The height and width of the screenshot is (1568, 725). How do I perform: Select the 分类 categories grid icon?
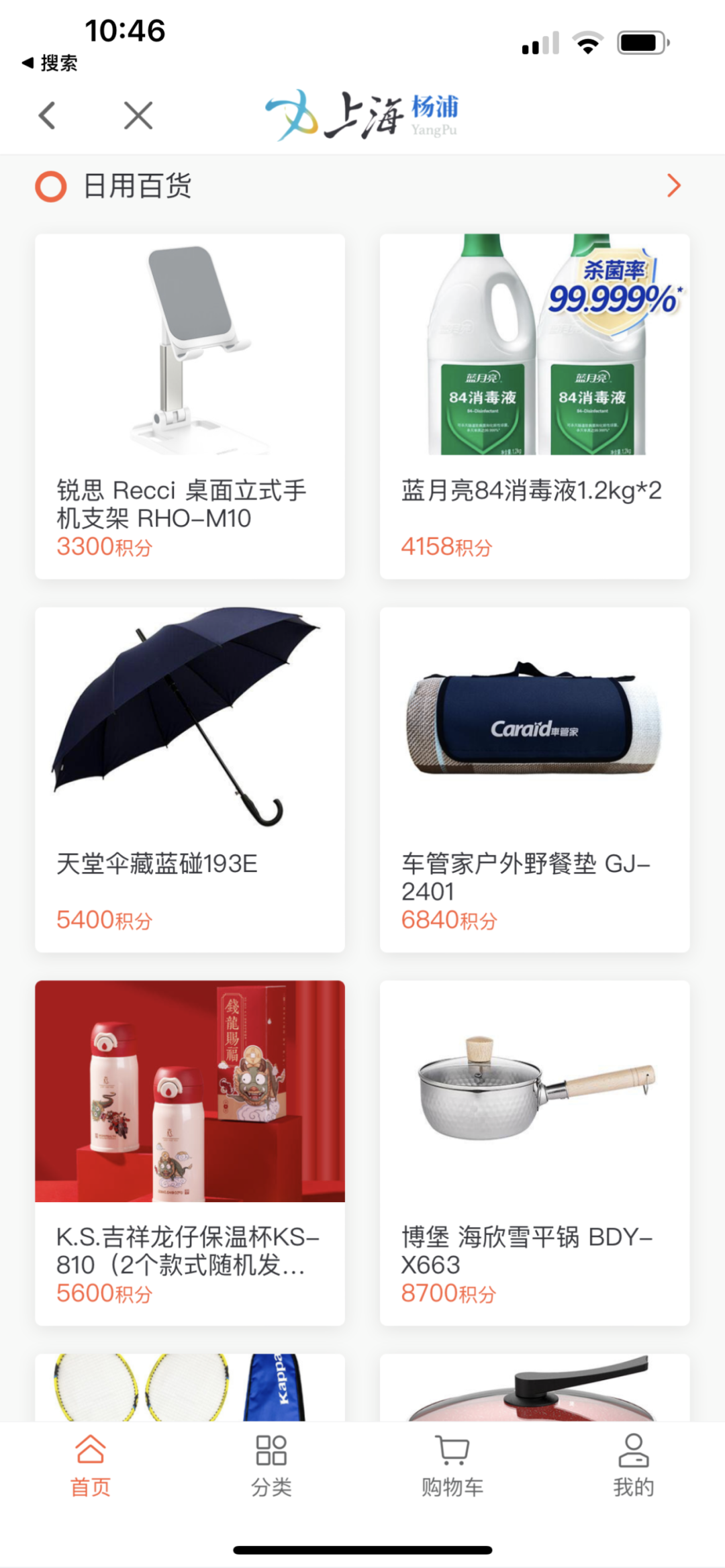pyautogui.click(x=271, y=1450)
